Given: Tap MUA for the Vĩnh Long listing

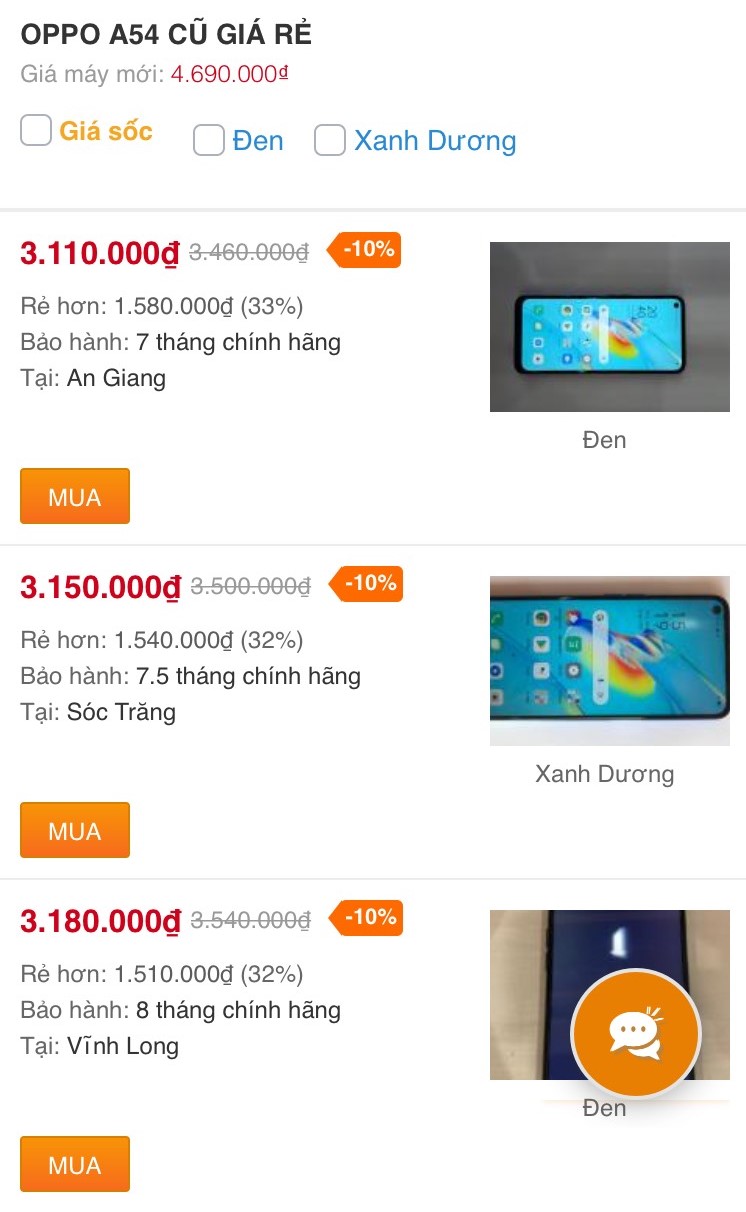Looking at the screenshot, I should [75, 1164].
